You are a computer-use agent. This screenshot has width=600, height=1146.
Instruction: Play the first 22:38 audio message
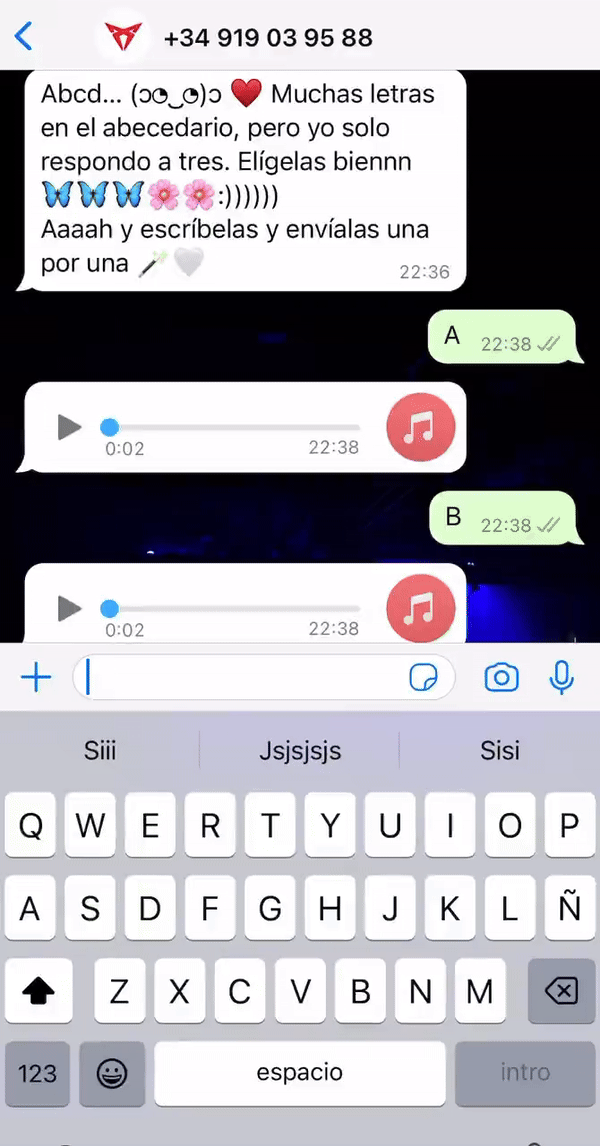point(69,428)
